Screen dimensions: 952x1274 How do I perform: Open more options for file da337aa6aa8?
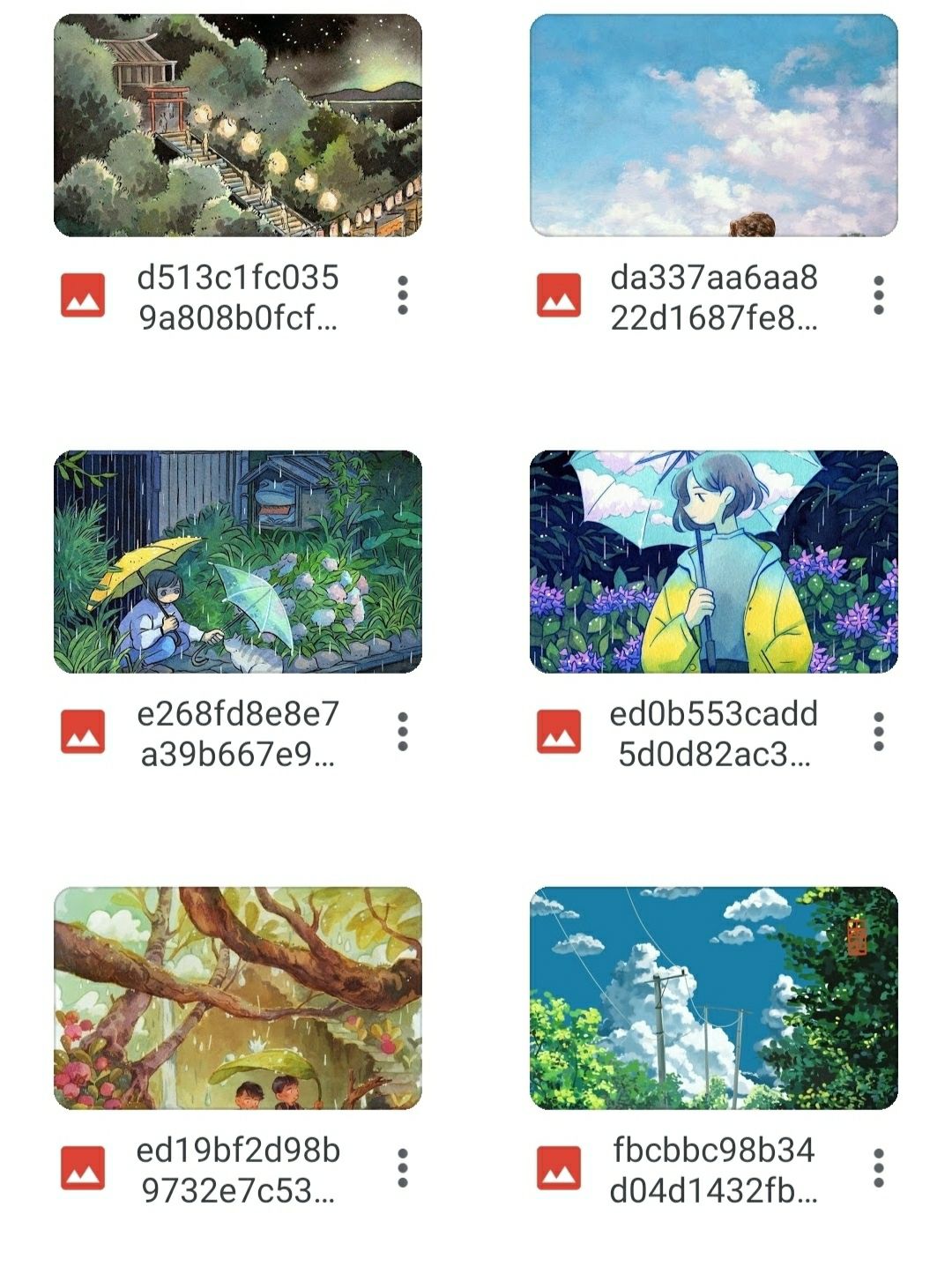pos(878,295)
